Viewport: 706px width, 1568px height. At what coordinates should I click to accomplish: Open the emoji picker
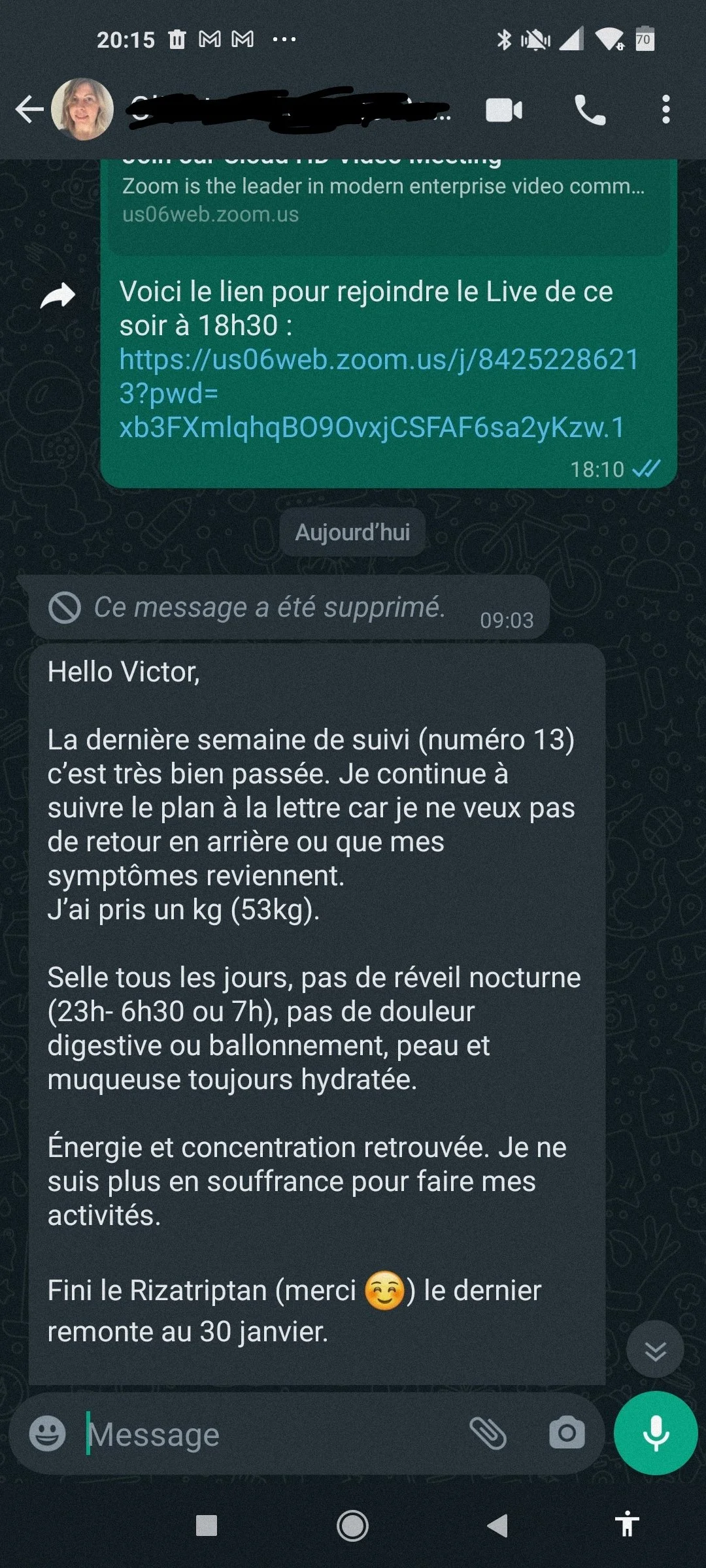48,1434
